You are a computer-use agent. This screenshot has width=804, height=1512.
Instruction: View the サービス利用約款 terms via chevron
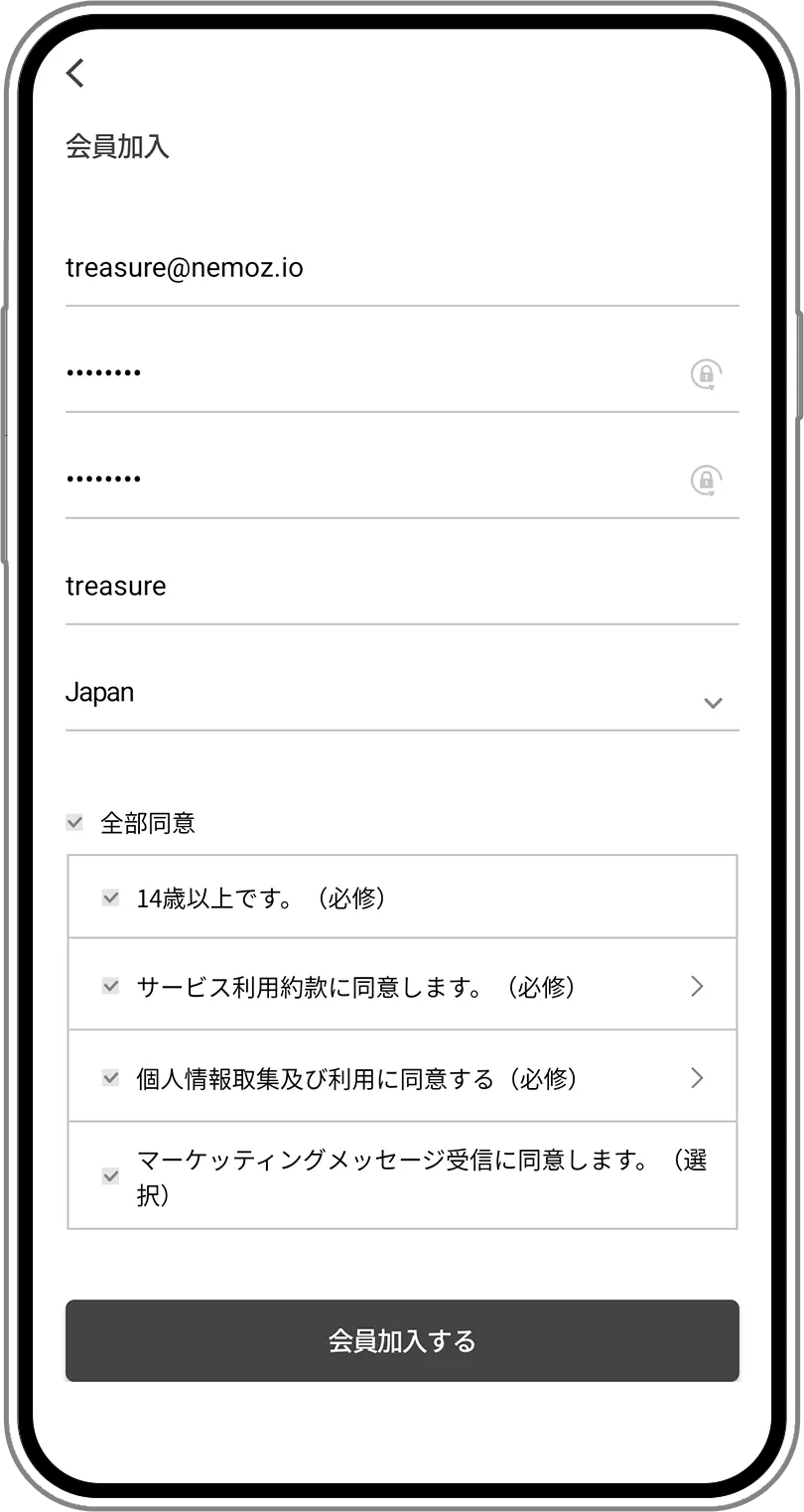point(697,986)
